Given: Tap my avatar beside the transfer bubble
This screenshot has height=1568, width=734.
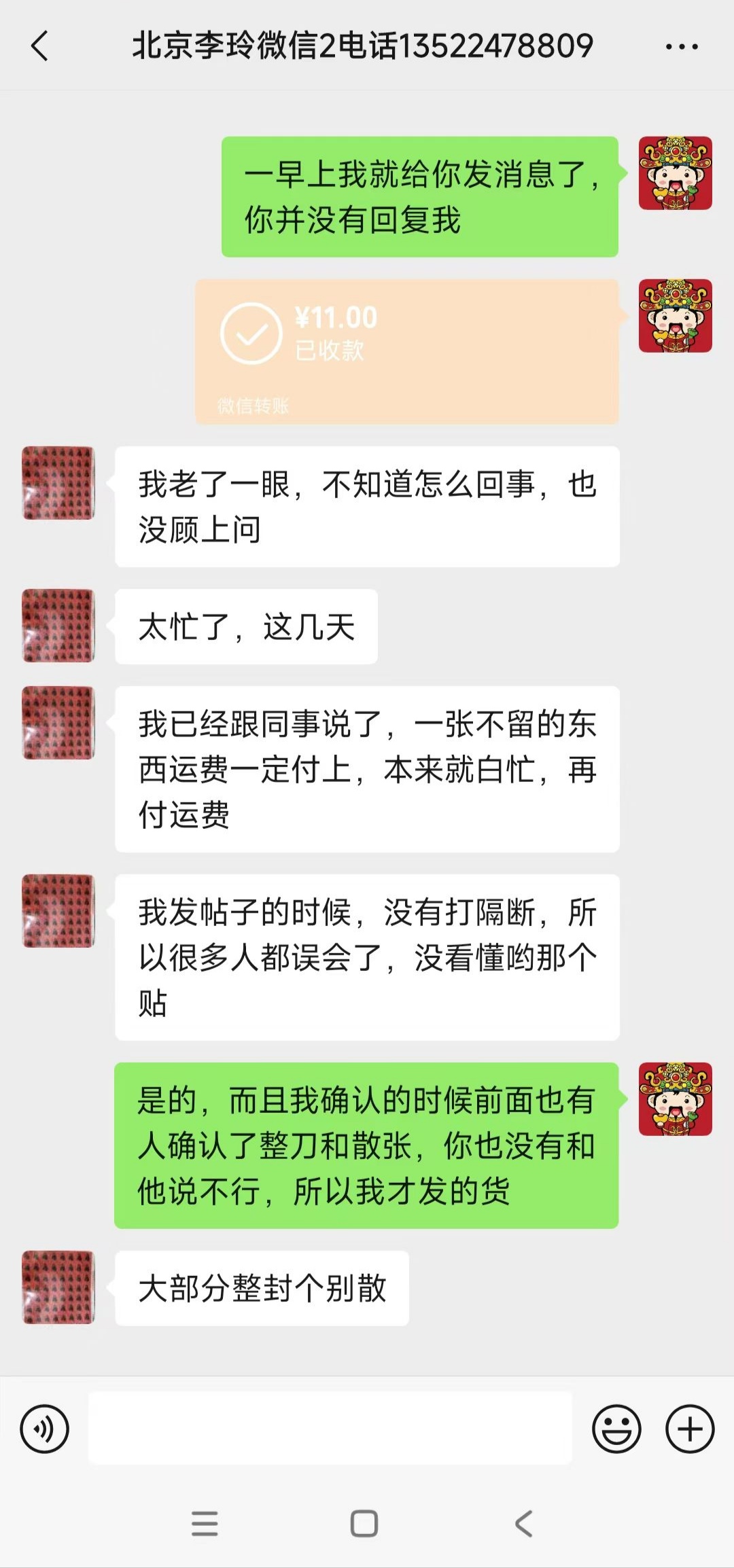Looking at the screenshot, I should pos(675,316).
